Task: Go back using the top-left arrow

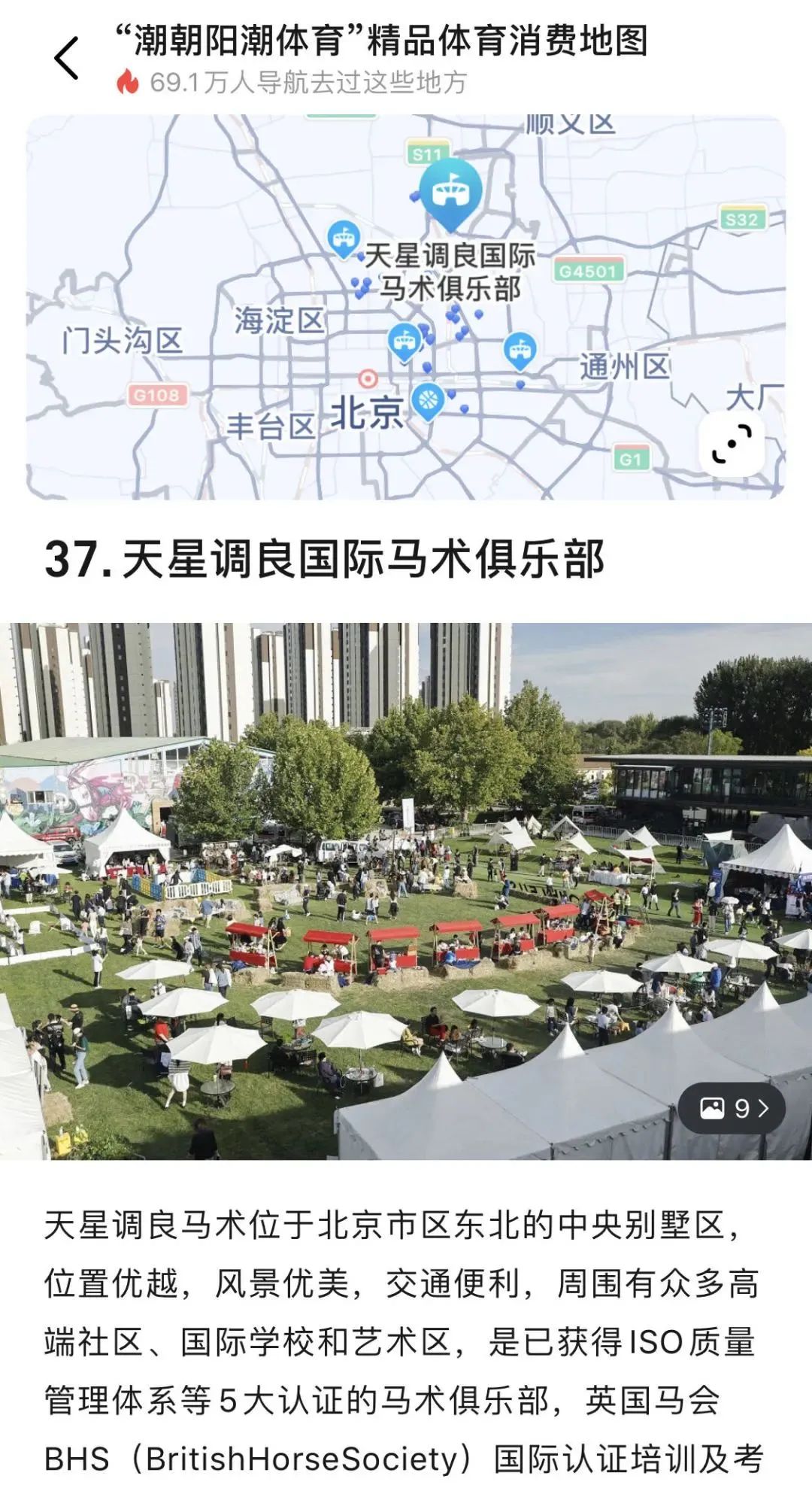Action: (67, 58)
